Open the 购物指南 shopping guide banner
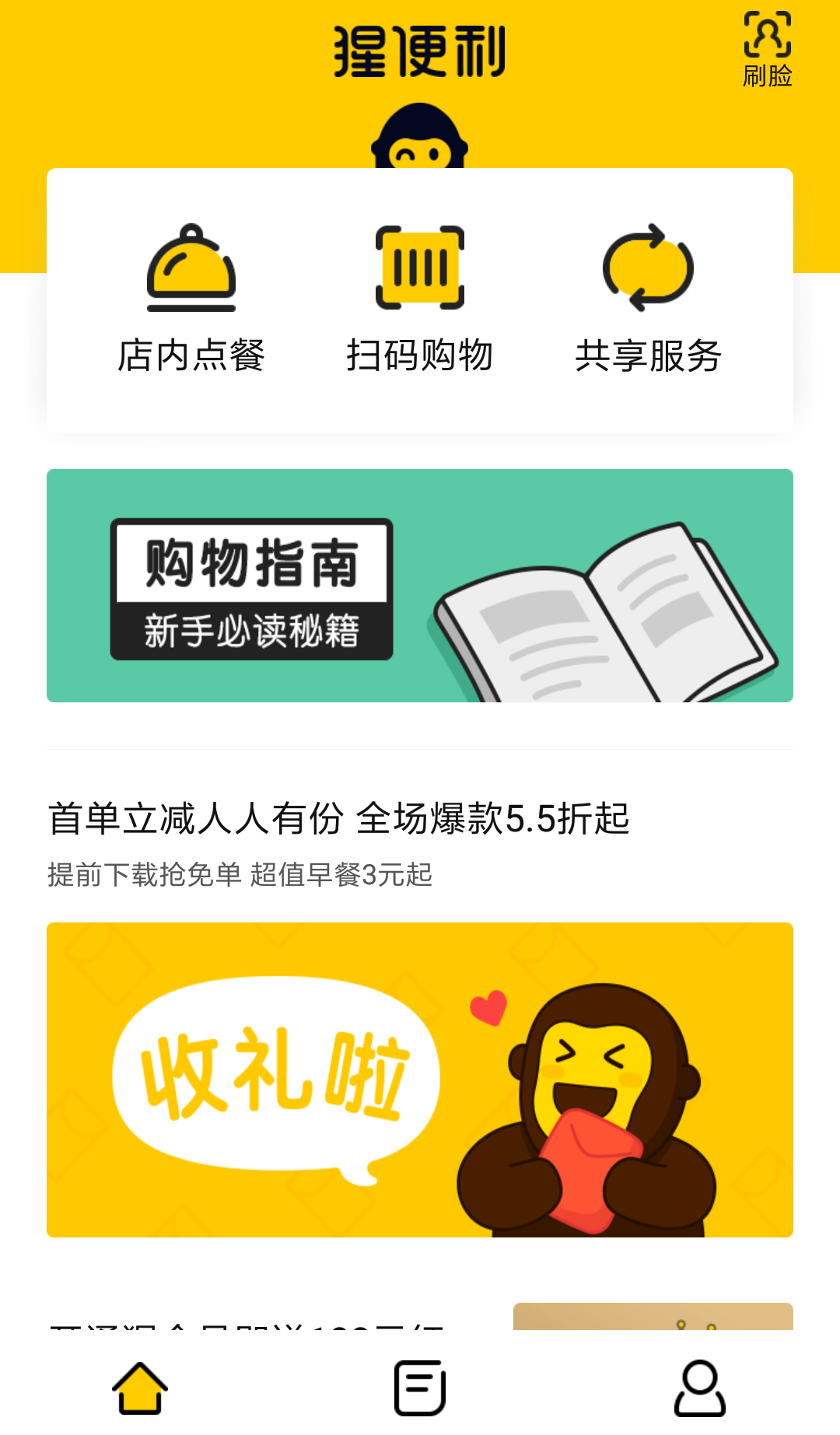Image resolution: width=840 pixels, height=1435 pixels. coord(420,585)
